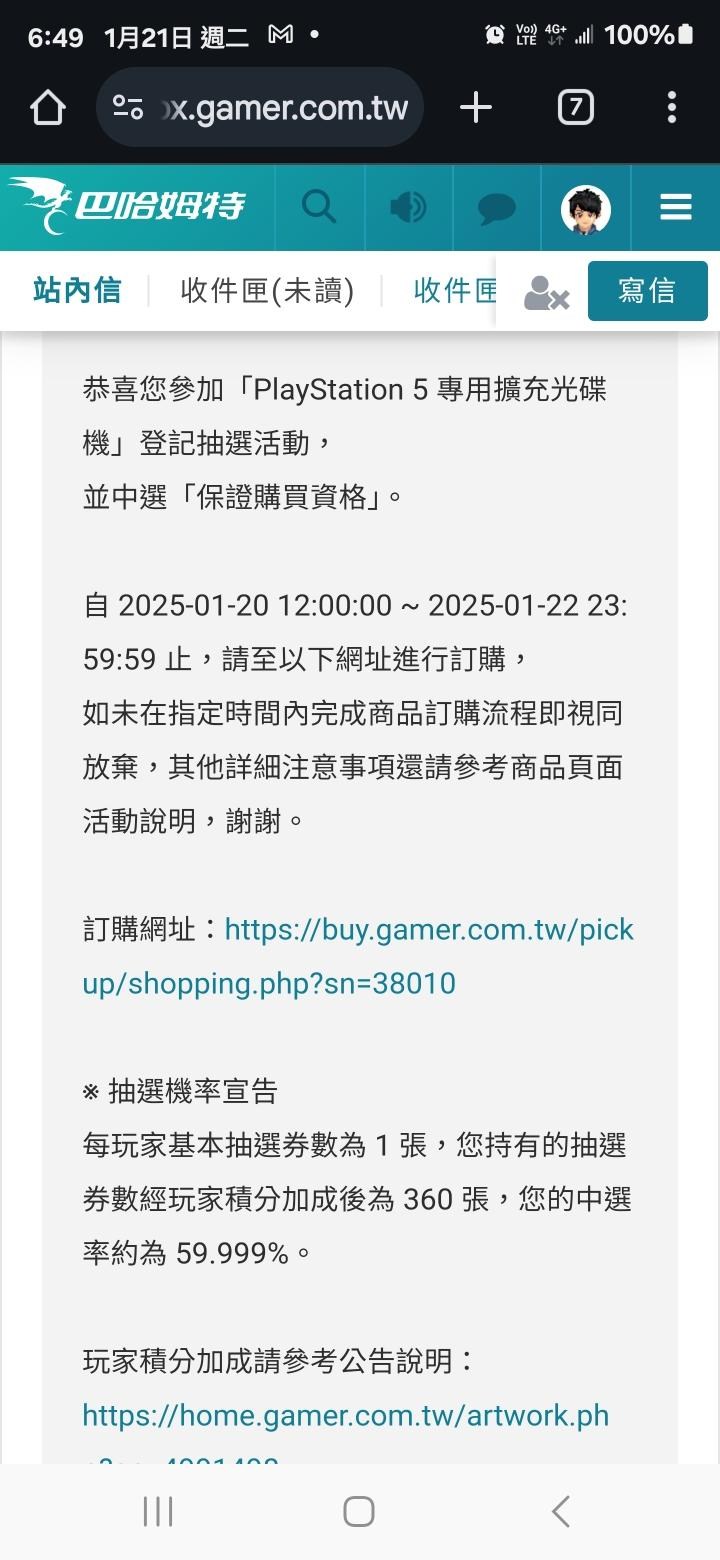Click the Bahamut dragon logo
The height and width of the screenshot is (1560, 720).
pos(130,205)
